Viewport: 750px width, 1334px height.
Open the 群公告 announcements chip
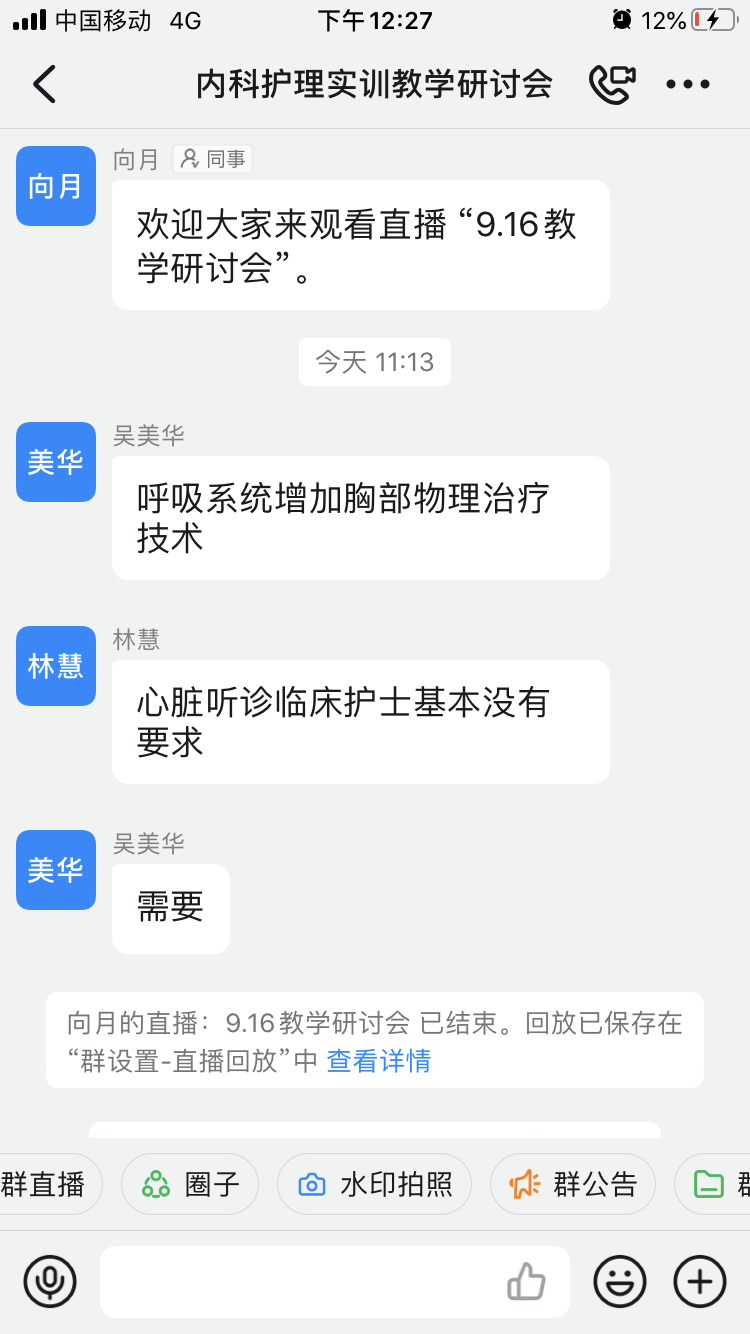click(x=573, y=1184)
